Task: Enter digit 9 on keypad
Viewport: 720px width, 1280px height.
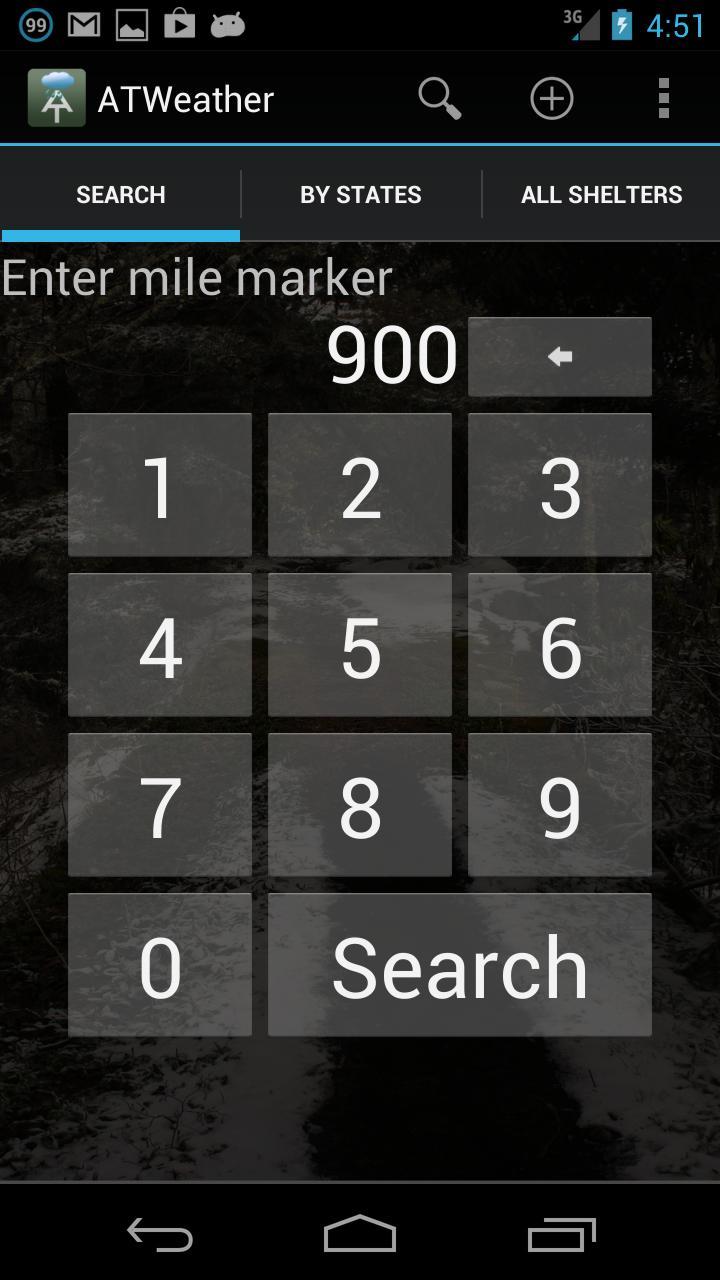Action: tap(559, 805)
